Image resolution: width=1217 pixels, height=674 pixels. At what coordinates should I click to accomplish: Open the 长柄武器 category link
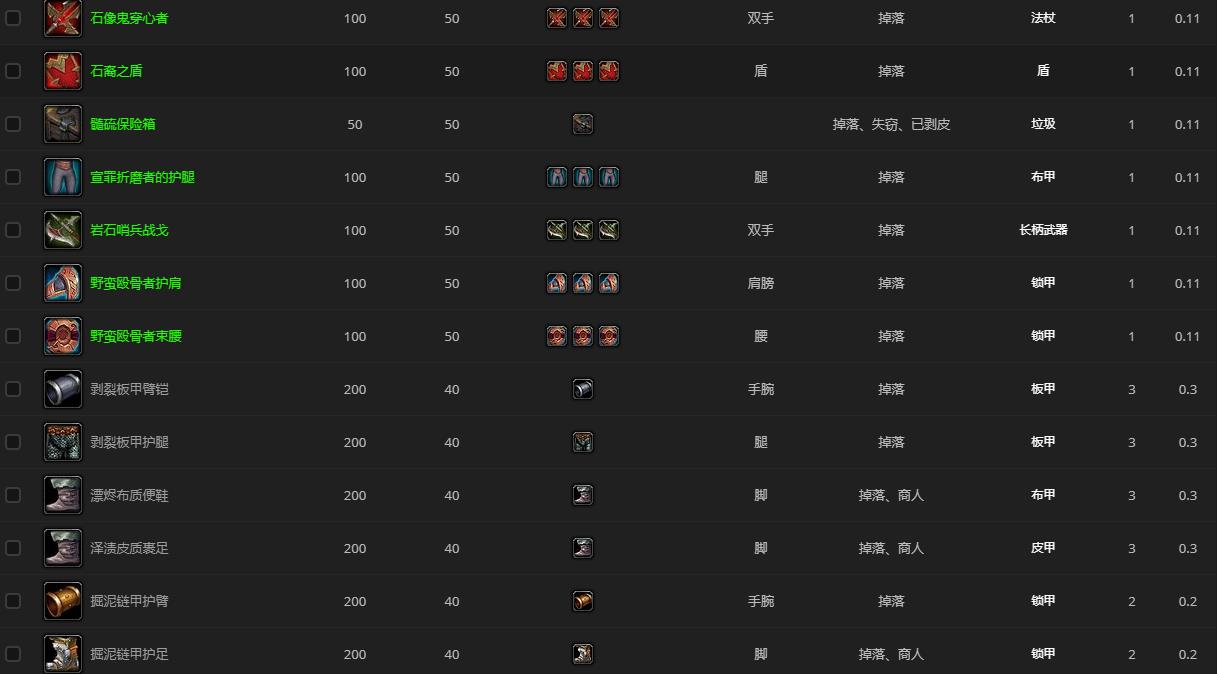pos(1043,230)
